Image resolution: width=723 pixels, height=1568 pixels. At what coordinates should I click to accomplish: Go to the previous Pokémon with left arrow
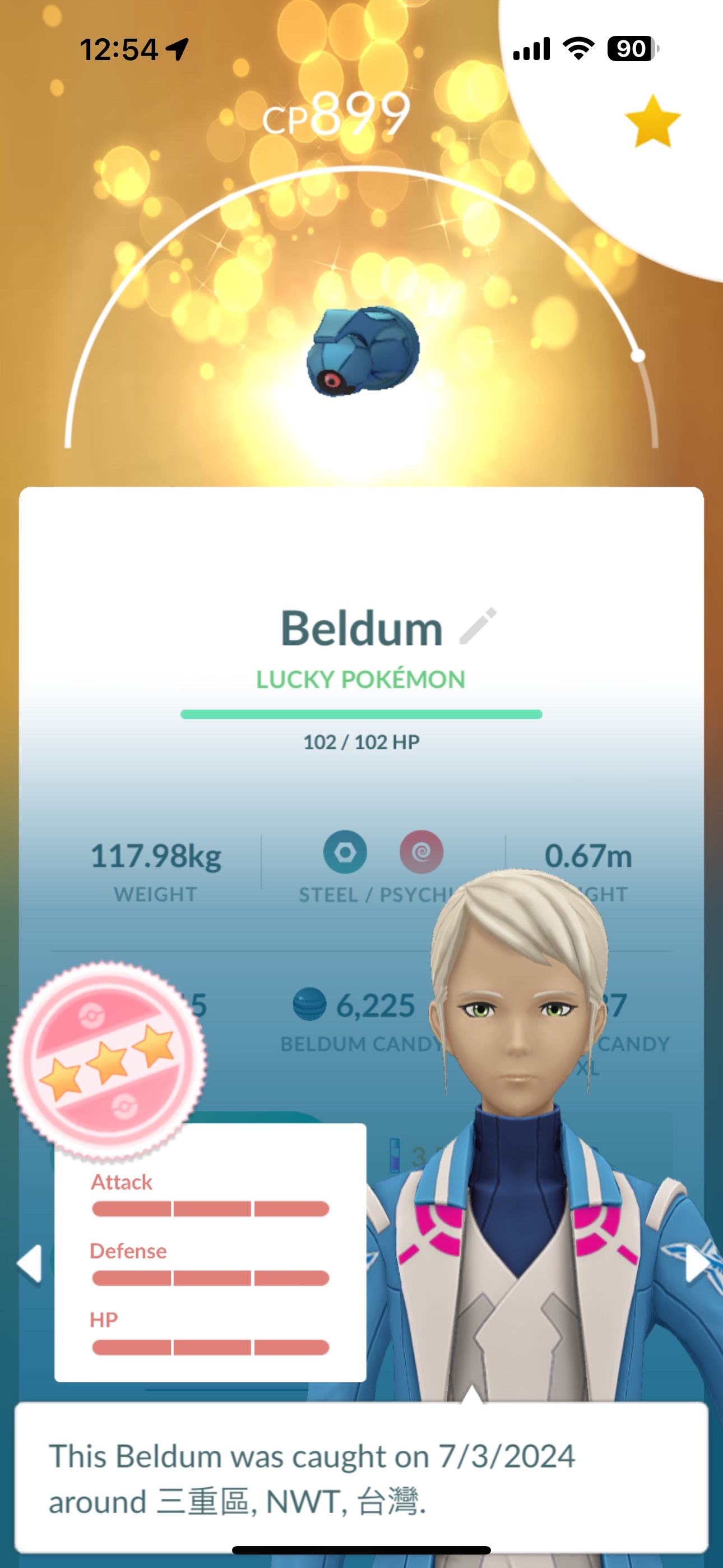tap(29, 1263)
